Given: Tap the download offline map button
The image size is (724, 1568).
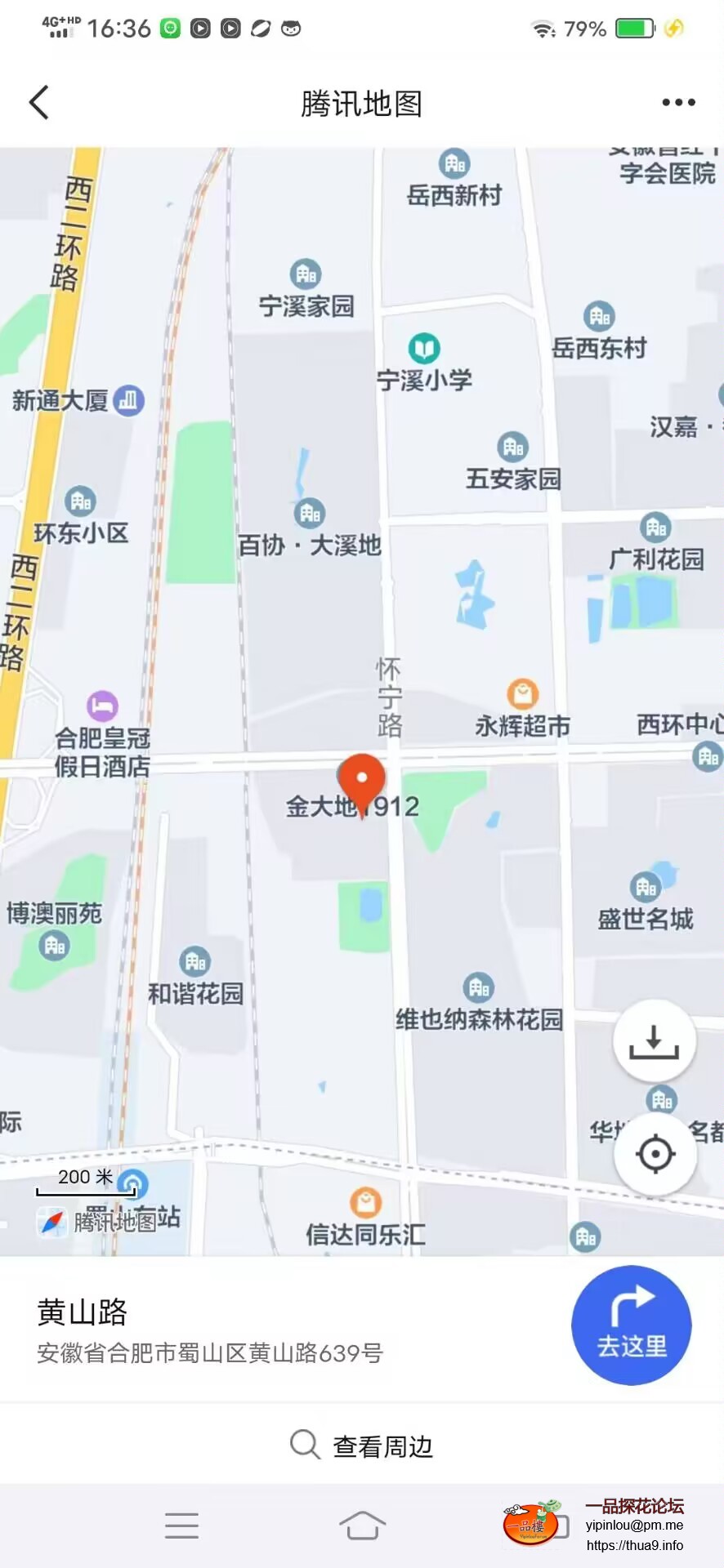Looking at the screenshot, I should [654, 1041].
